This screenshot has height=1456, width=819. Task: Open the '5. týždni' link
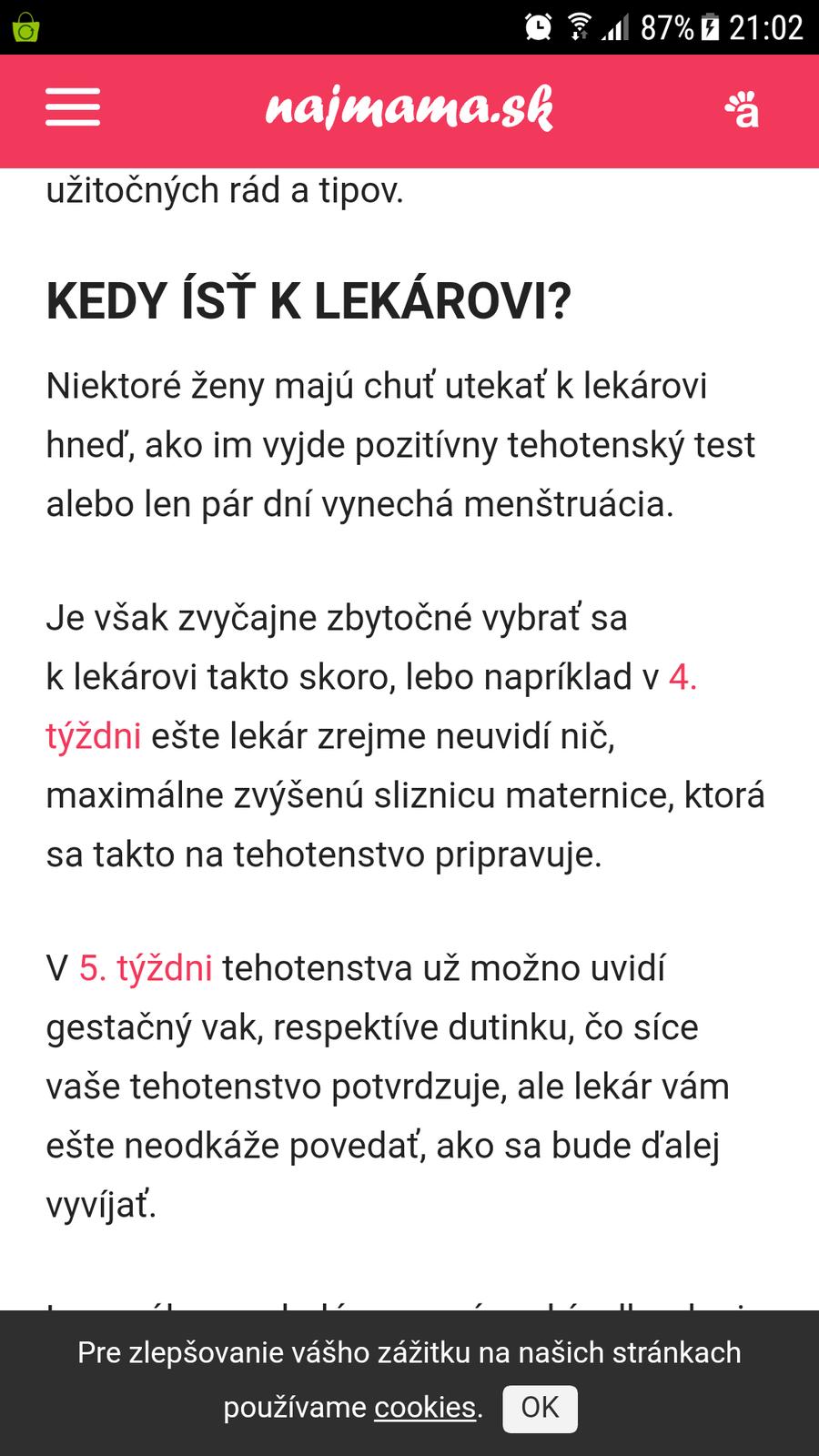[x=146, y=968]
